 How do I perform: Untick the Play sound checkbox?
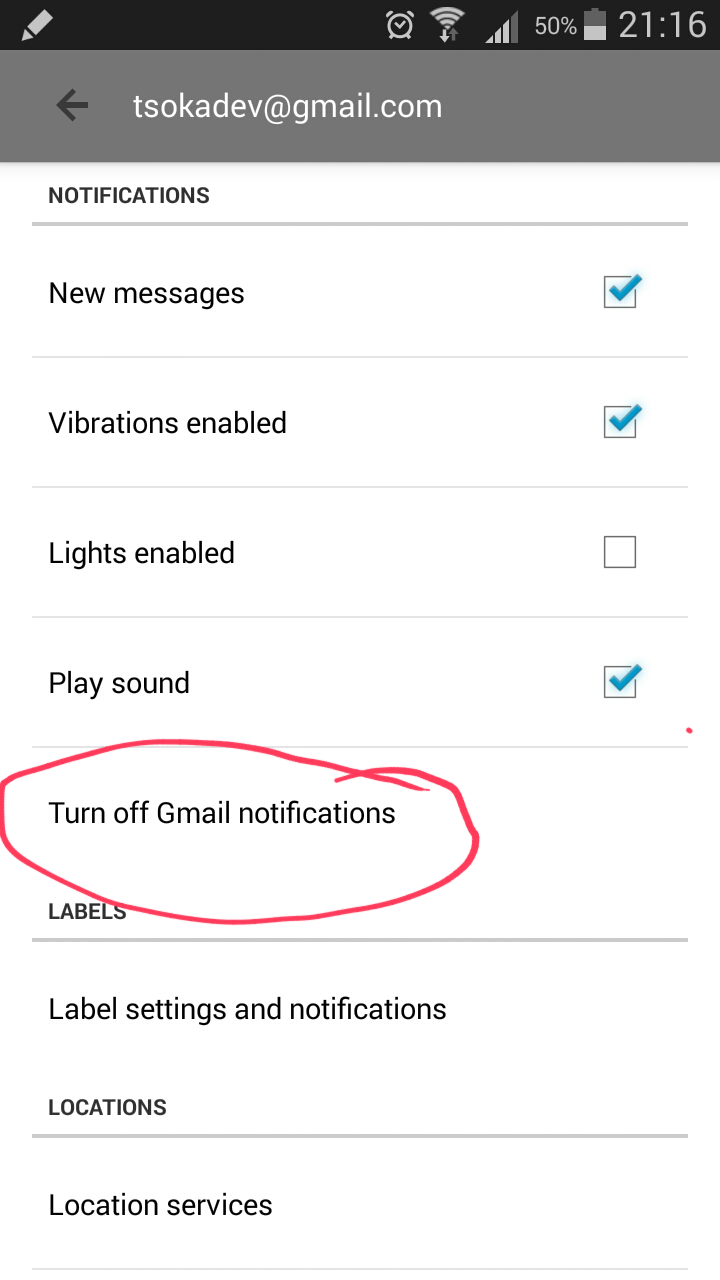pyautogui.click(x=621, y=681)
